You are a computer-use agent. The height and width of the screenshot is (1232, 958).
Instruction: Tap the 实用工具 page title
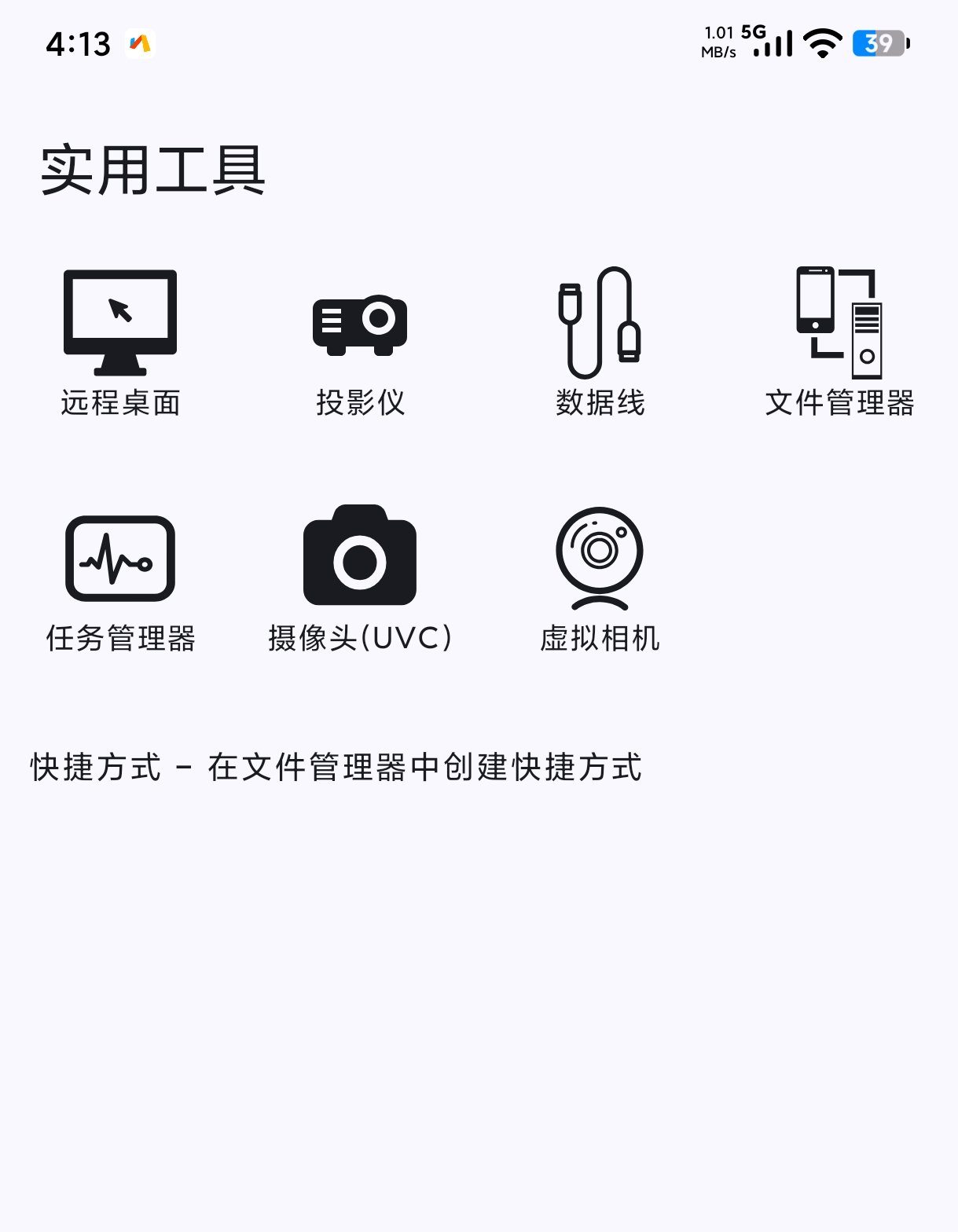154,170
